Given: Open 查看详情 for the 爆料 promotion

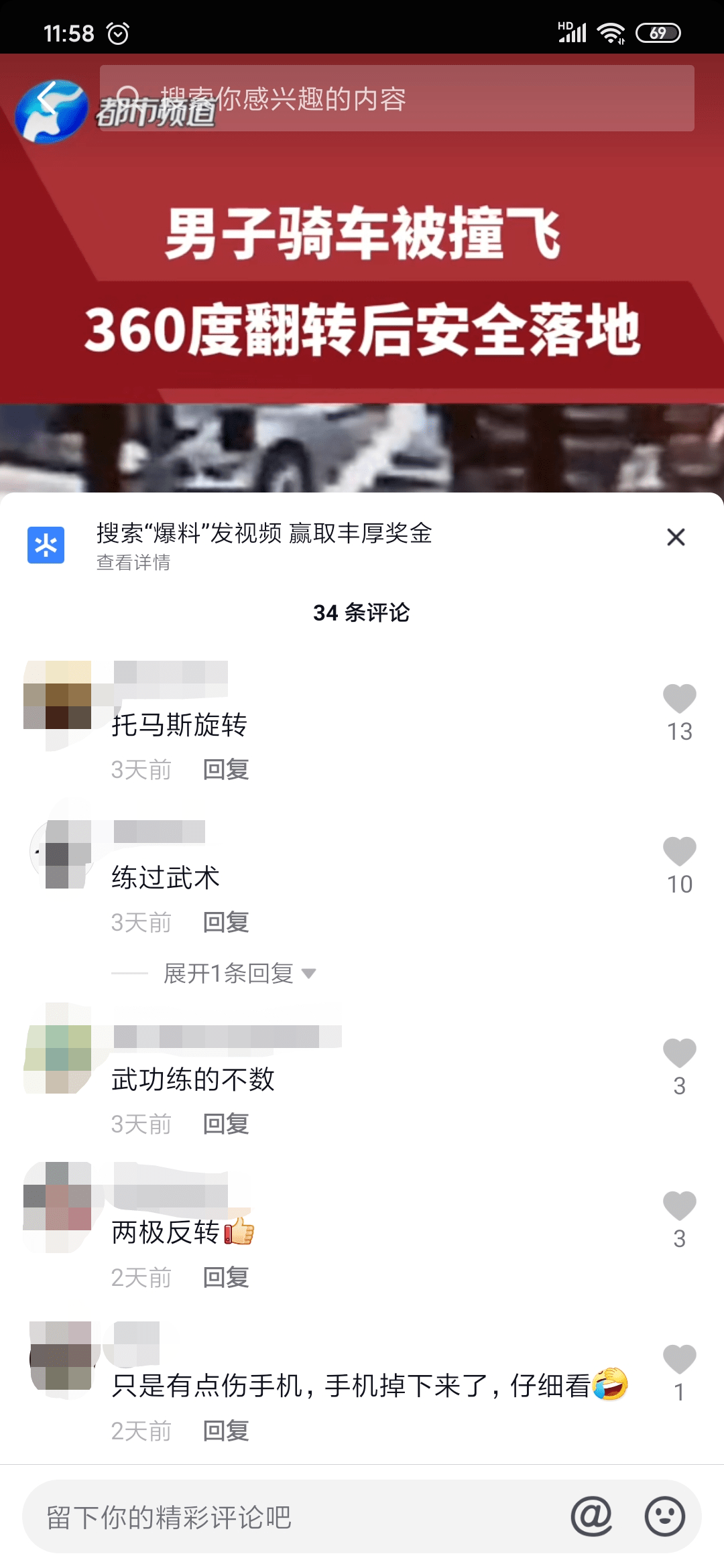Looking at the screenshot, I should pyautogui.click(x=133, y=563).
